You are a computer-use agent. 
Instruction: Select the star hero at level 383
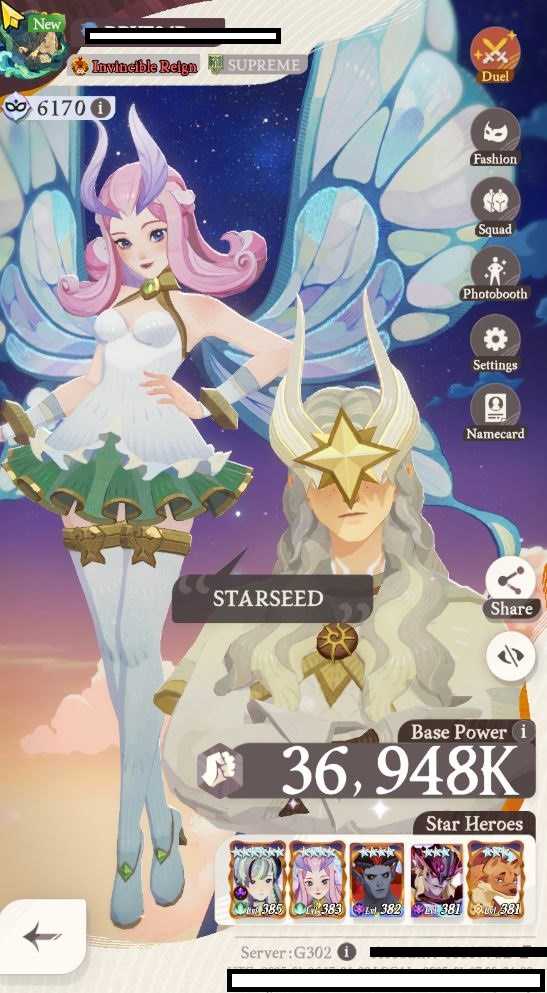click(x=317, y=880)
